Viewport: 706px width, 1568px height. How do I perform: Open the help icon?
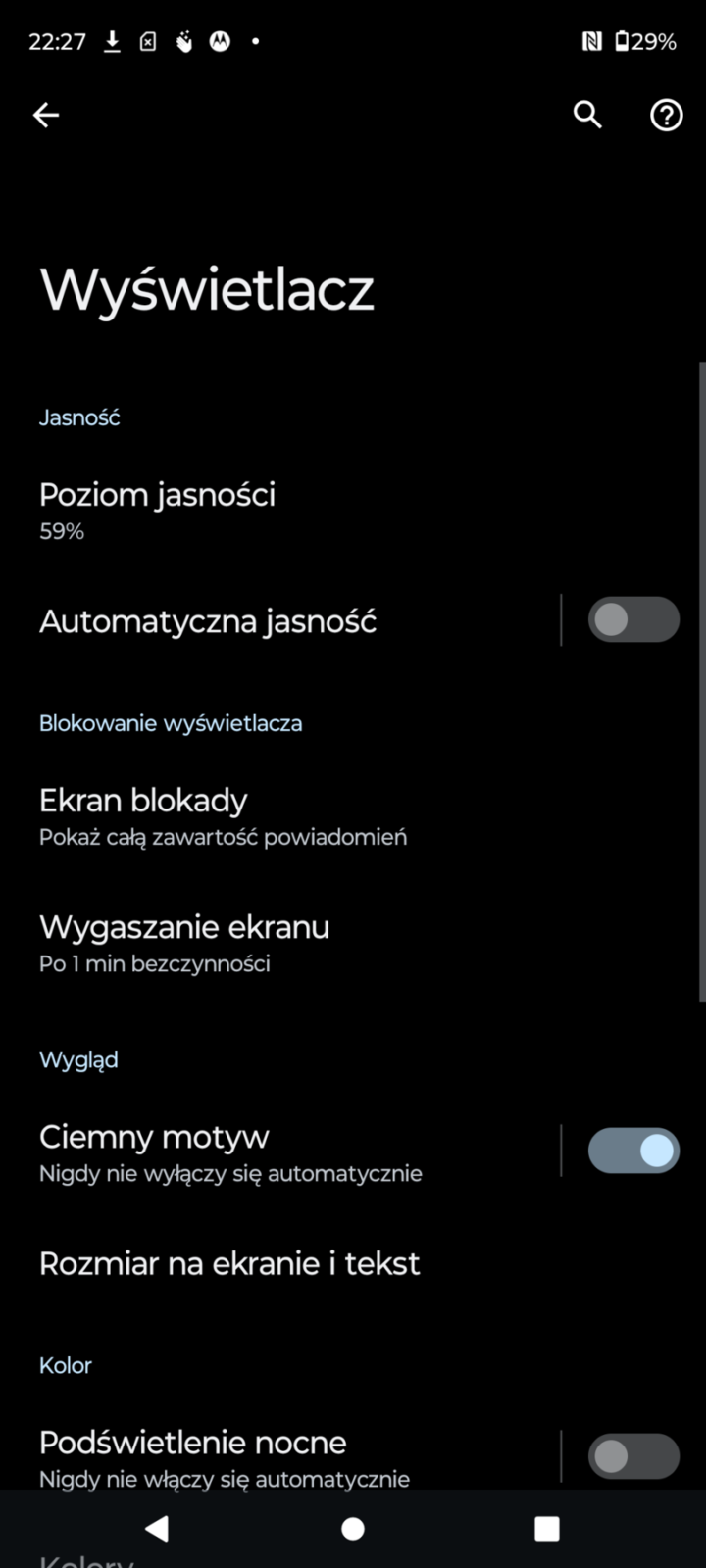666,116
